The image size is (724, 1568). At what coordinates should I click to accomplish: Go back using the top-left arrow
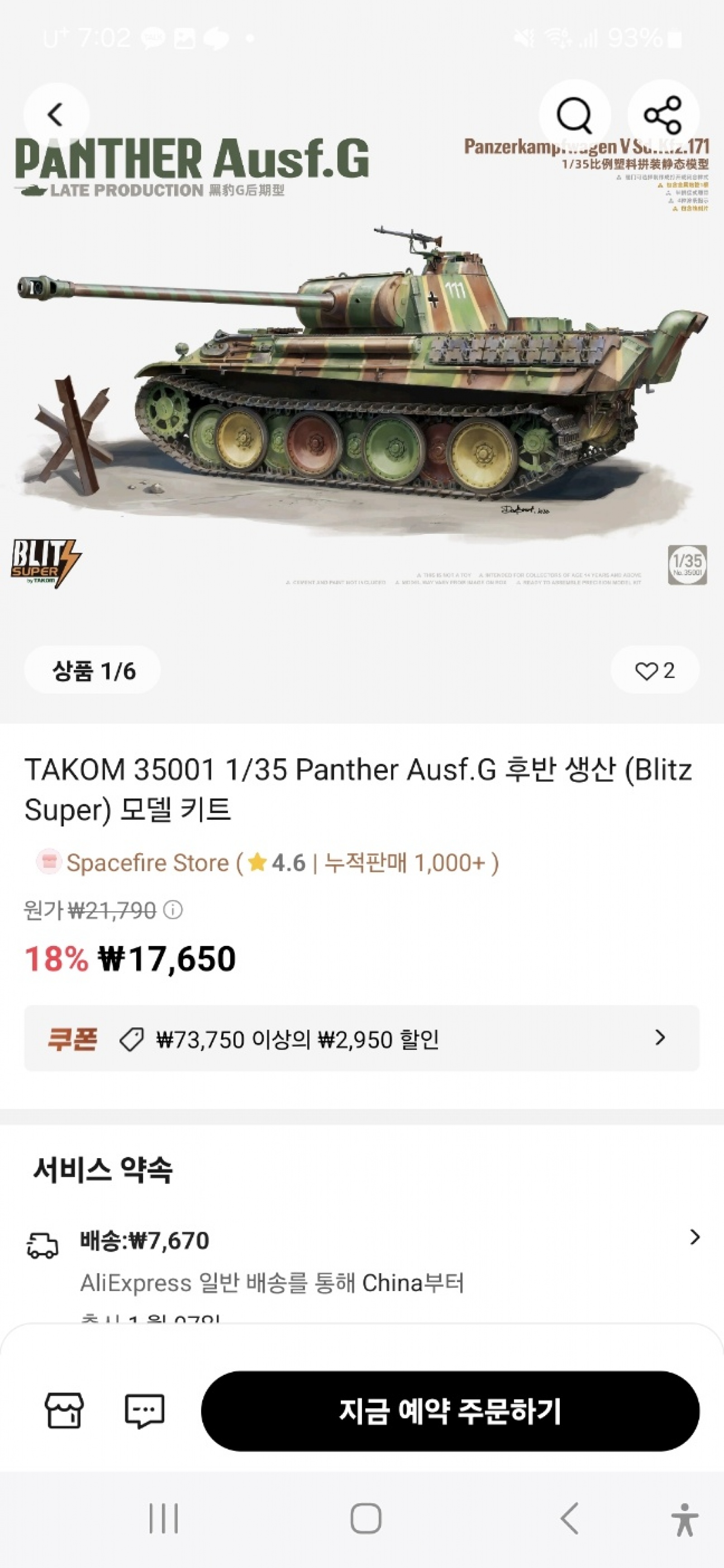coord(56,114)
